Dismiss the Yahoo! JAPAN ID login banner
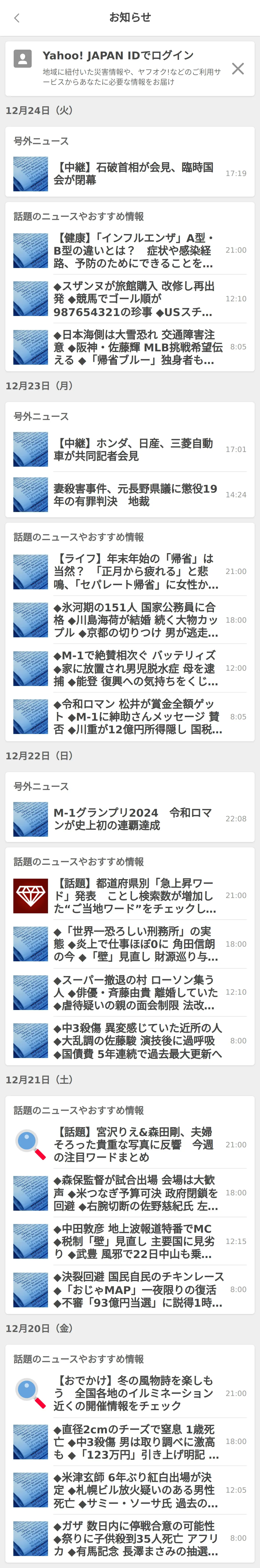Screen dimensions: 260x1568 (238, 69)
